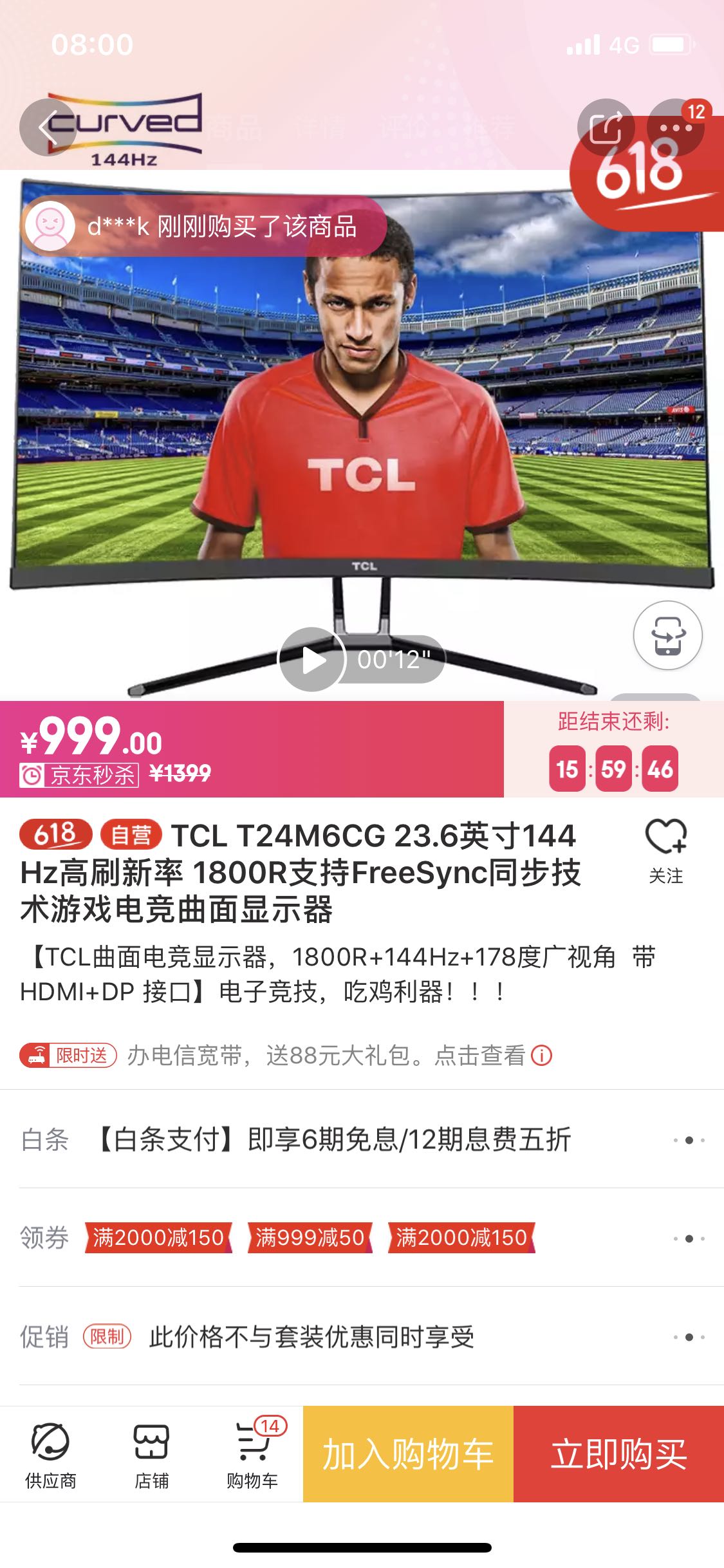Go back using the back arrow

(x=47, y=127)
